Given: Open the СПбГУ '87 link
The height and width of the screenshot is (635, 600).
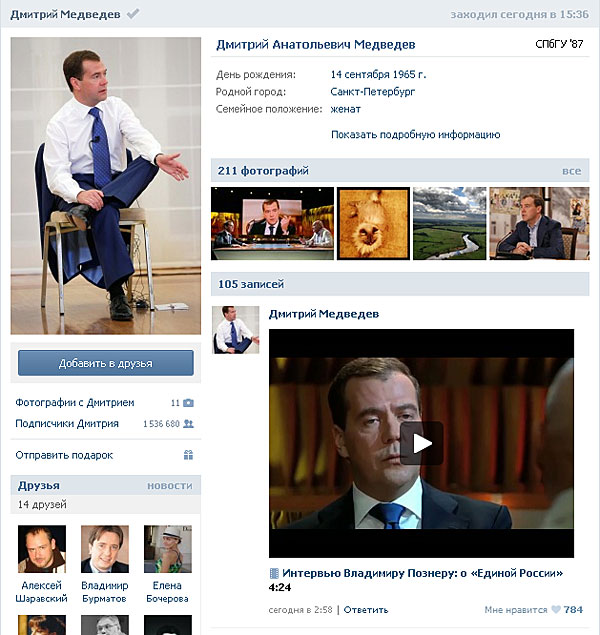Looking at the screenshot, I should point(559,45).
